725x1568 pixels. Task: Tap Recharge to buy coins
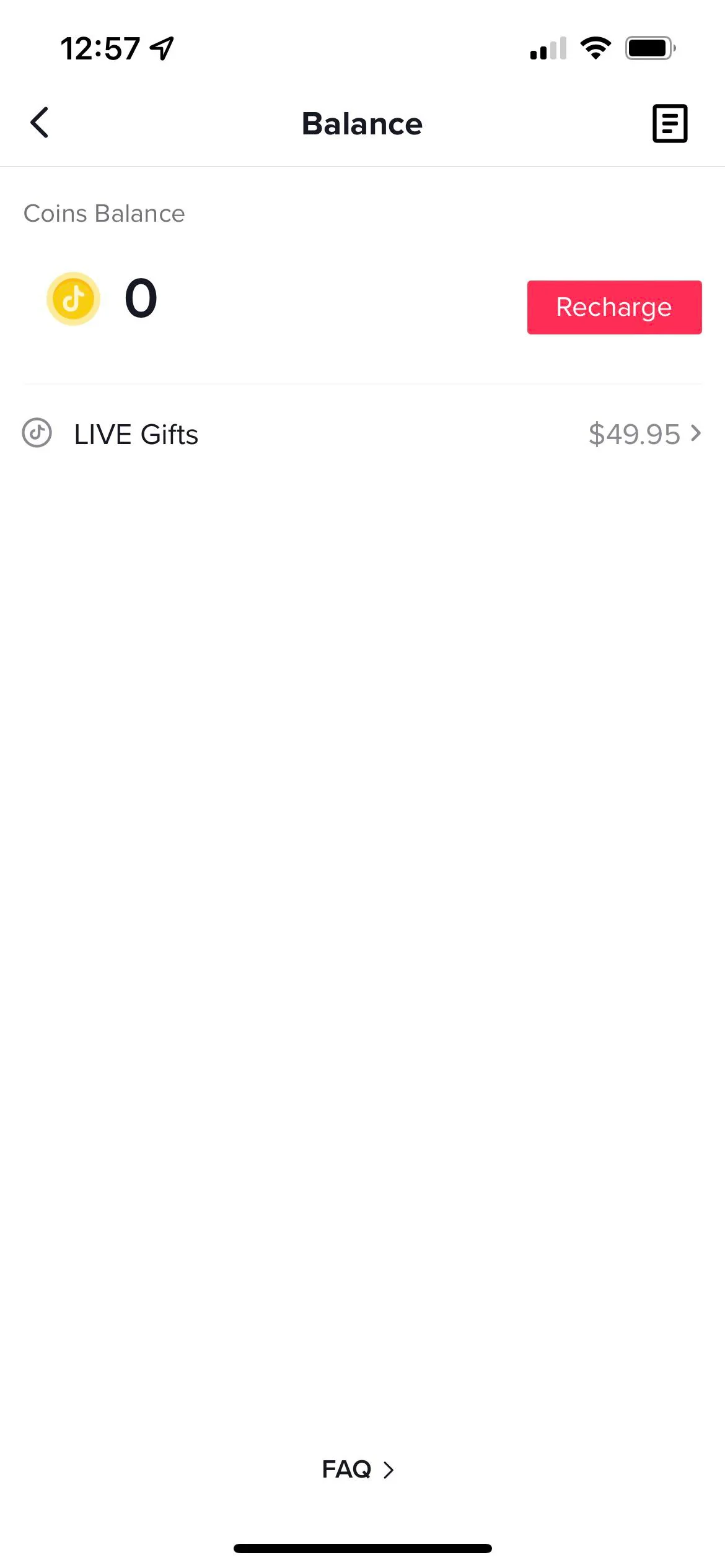613,307
